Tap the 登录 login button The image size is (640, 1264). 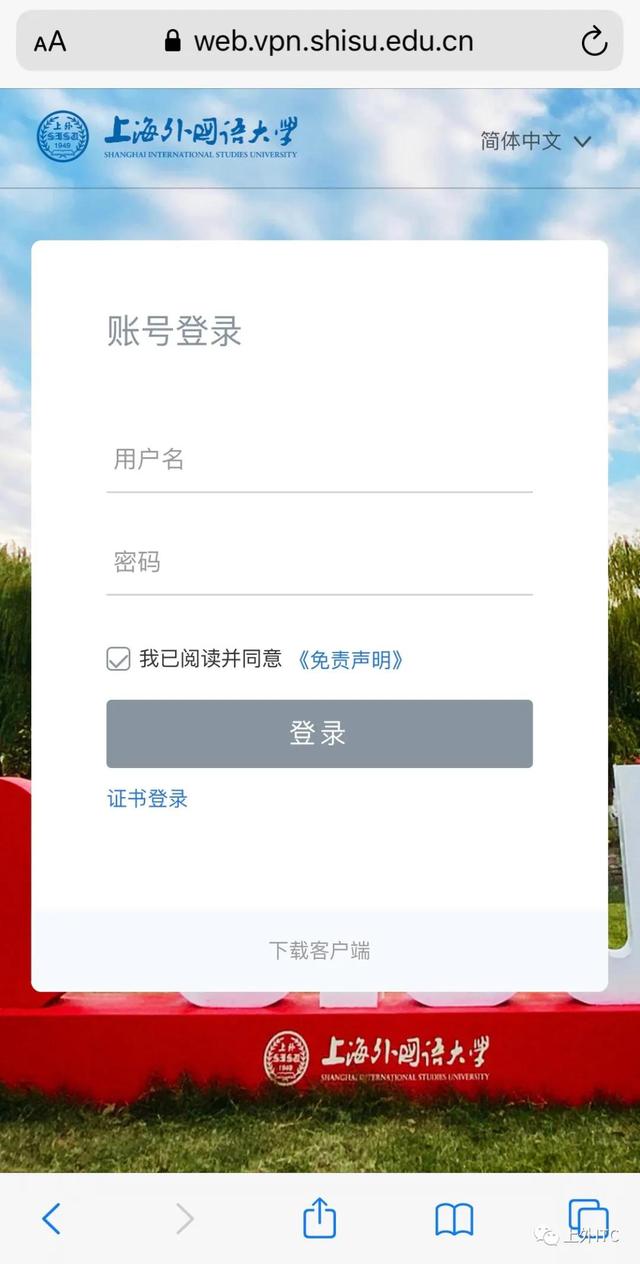click(319, 733)
